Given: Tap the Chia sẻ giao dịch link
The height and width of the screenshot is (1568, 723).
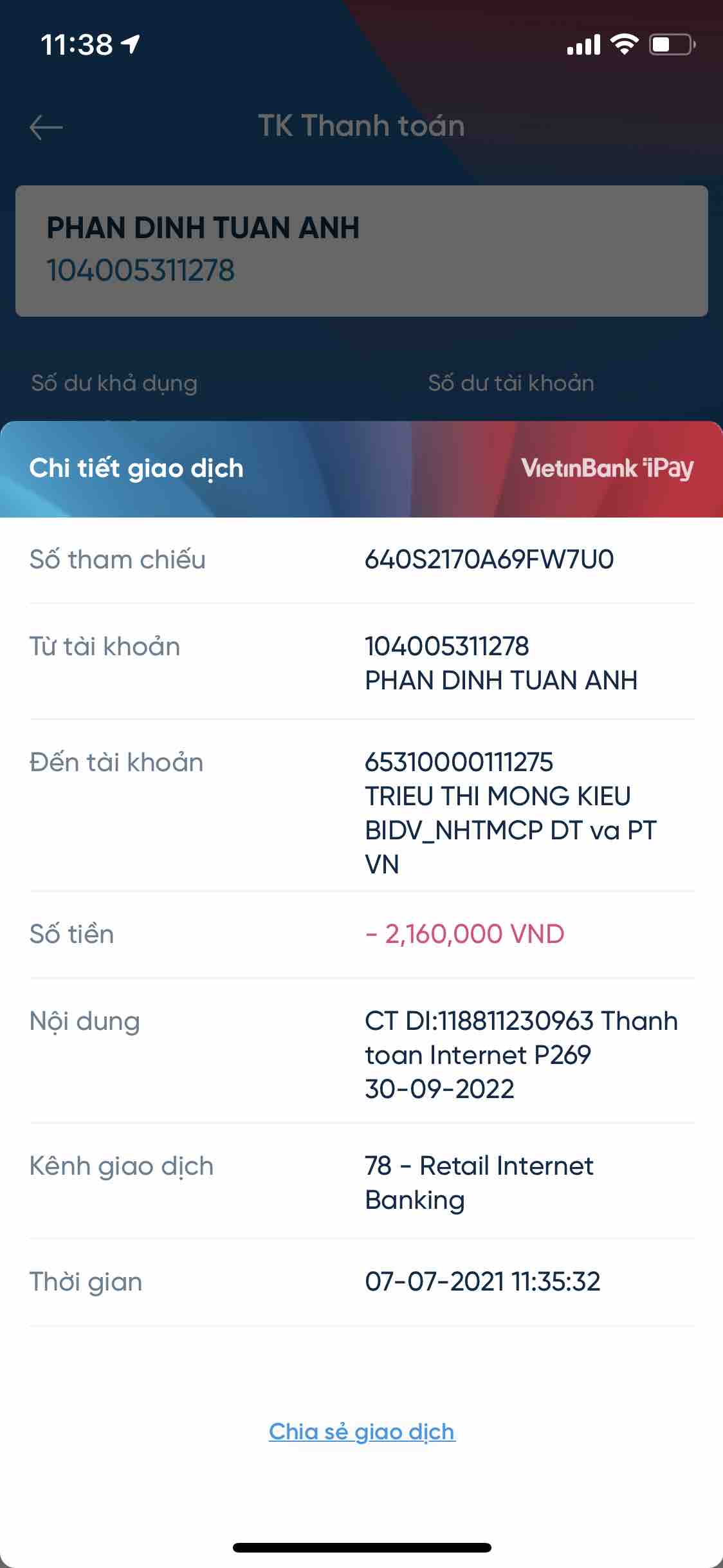Looking at the screenshot, I should pos(361,1431).
